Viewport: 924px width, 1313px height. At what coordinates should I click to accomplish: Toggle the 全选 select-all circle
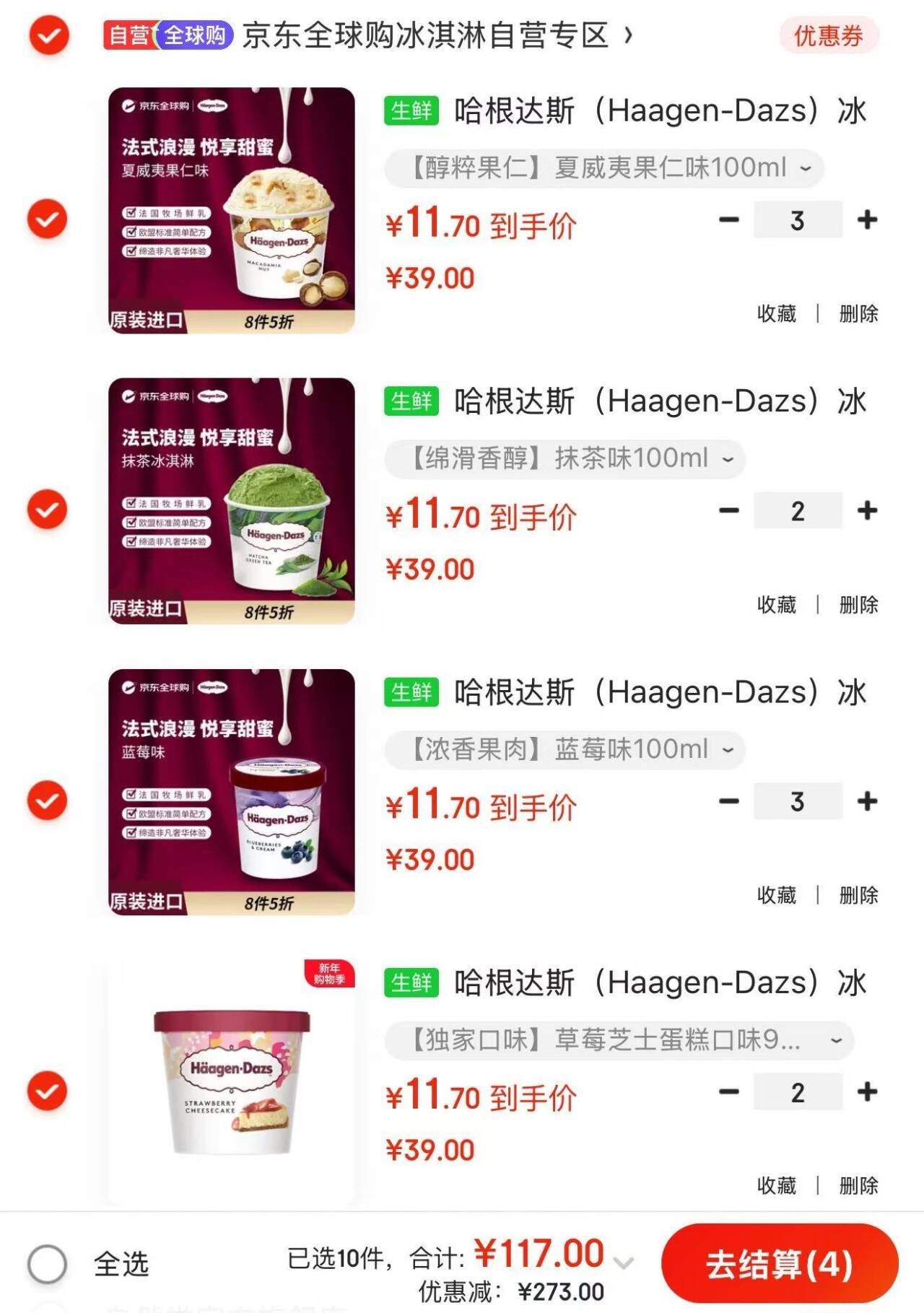pyautogui.click(x=48, y=1264)
